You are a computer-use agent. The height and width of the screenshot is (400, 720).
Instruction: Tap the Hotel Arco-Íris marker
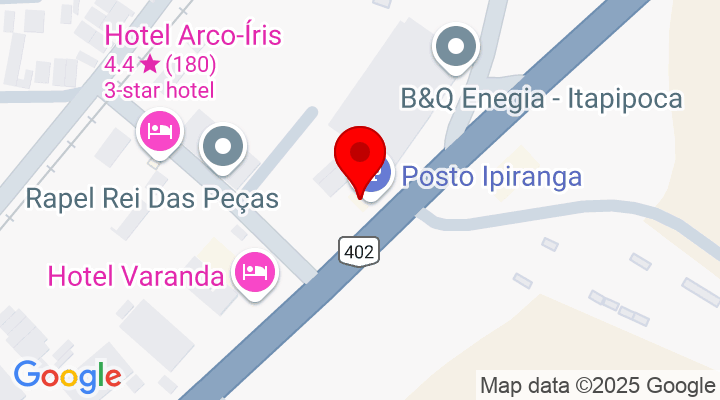pyautogui.click(x=159, y=131)
